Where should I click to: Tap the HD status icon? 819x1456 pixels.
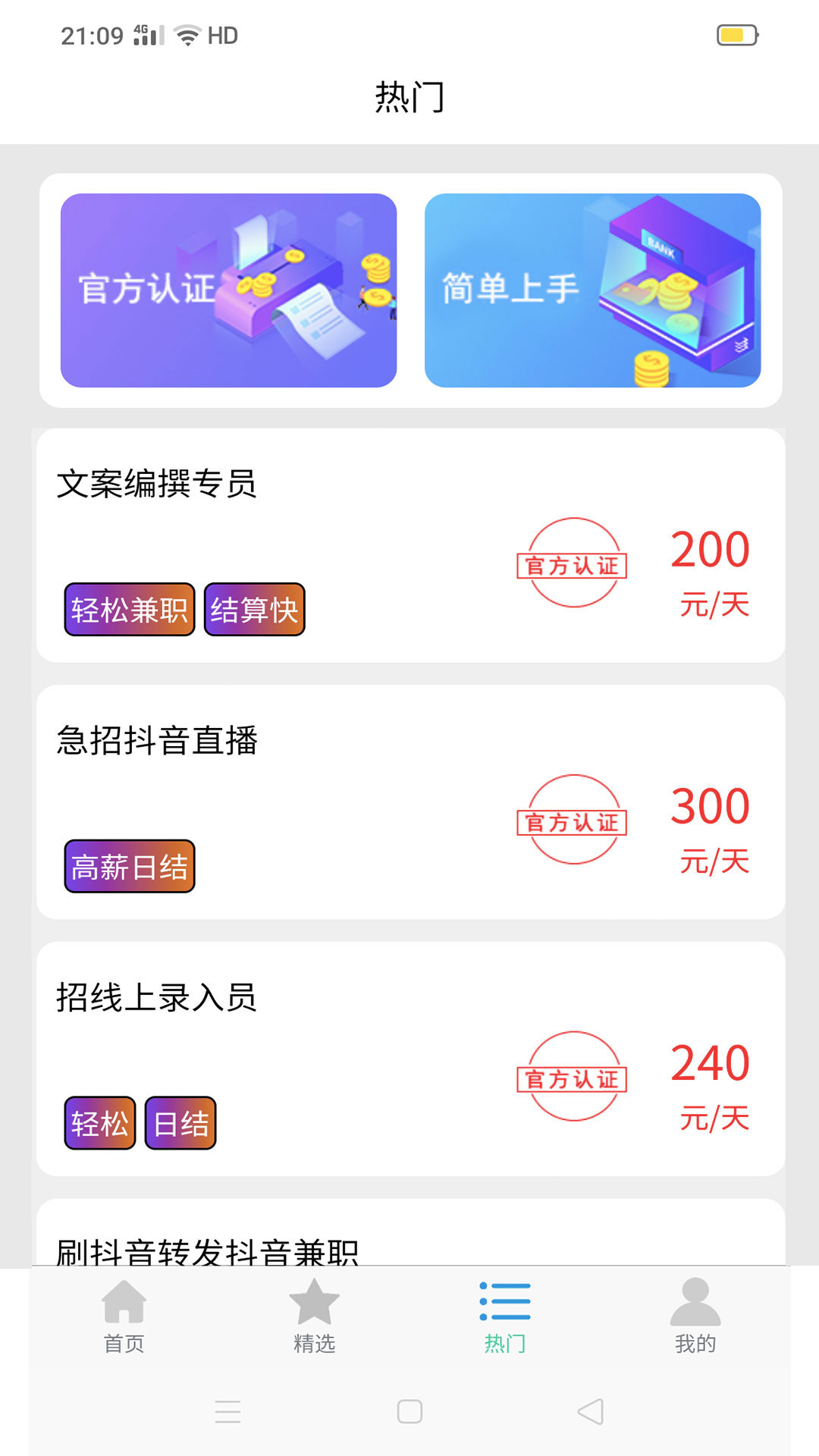coord(222,34)
